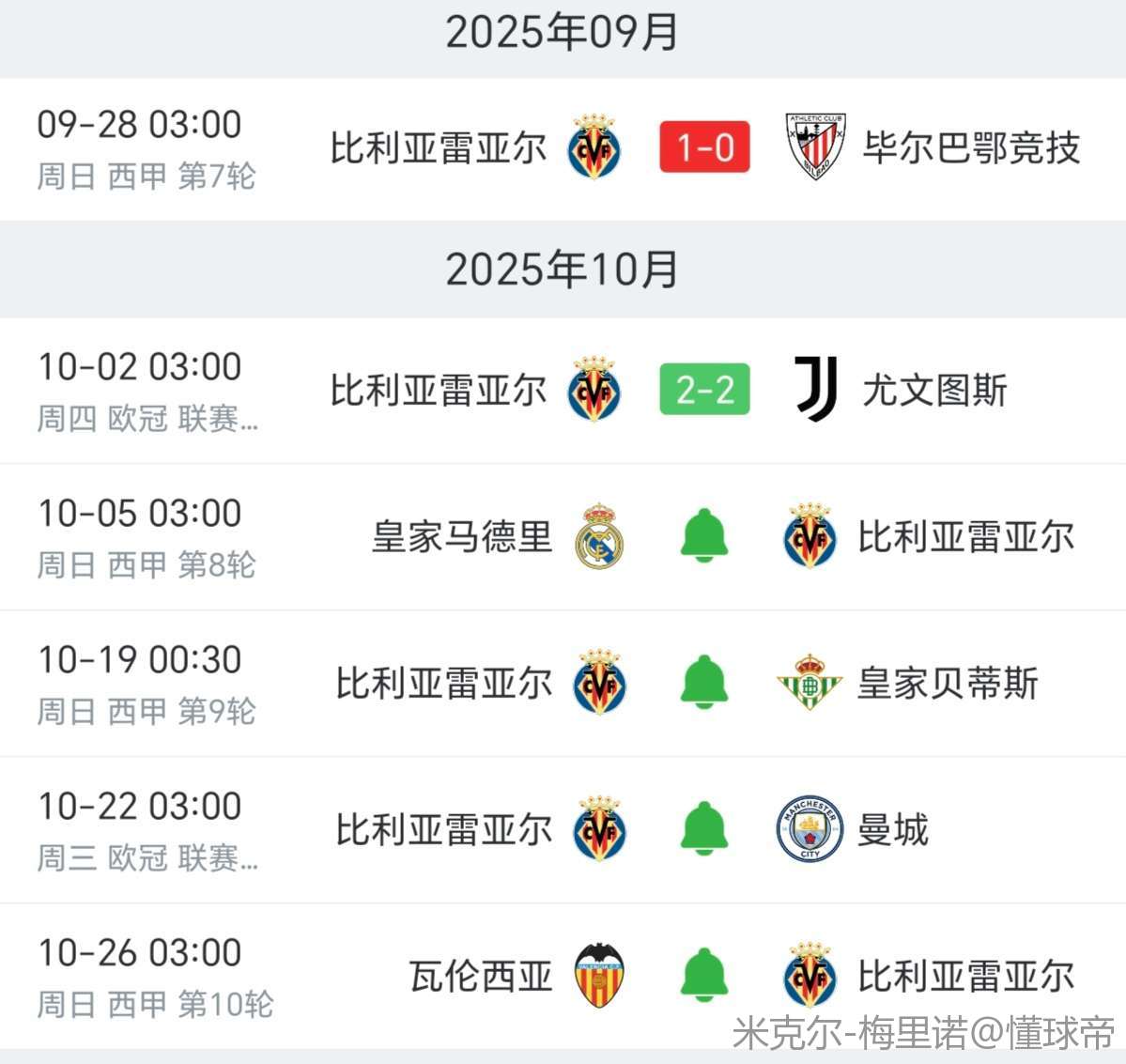The height and width of the screenshot is (1064, 1126).
Task: Open the Villarreal vs Juventus 2-2 match
Action: click(704, 389)
